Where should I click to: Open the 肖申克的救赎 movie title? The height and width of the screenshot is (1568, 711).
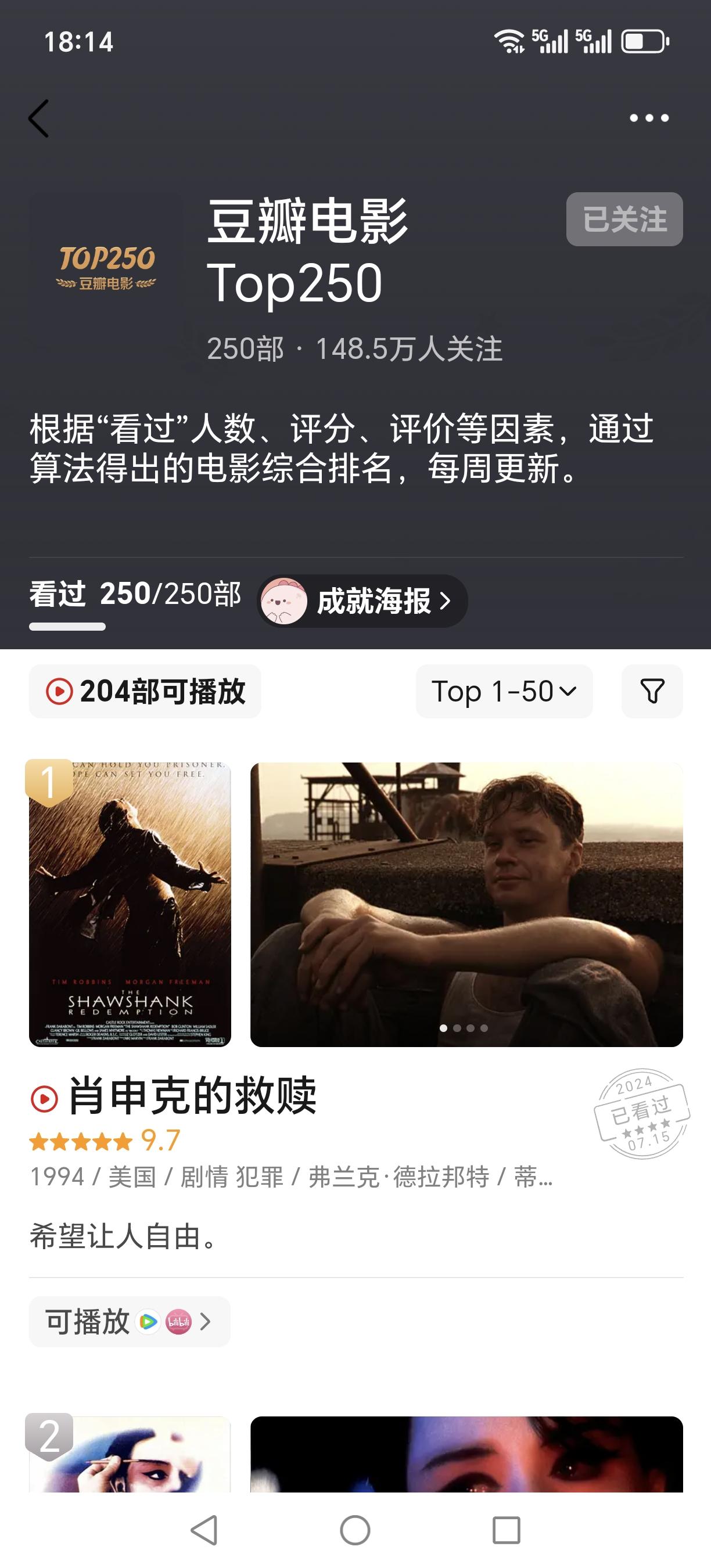[x=192, y=1096]
